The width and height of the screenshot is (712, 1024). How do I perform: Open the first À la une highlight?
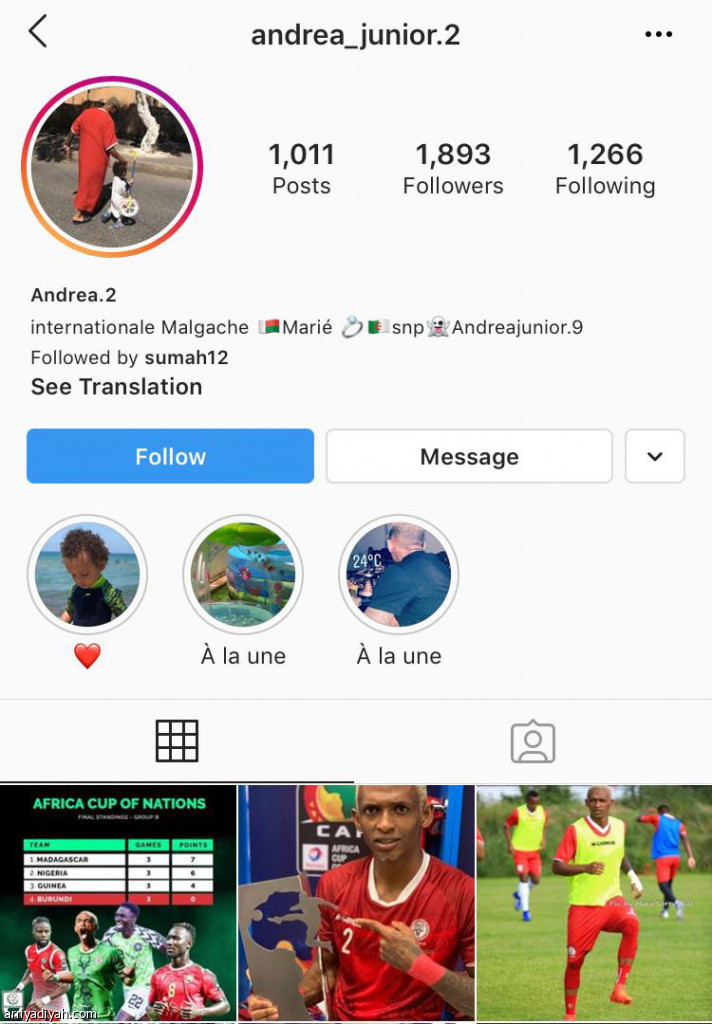point(243,575)
